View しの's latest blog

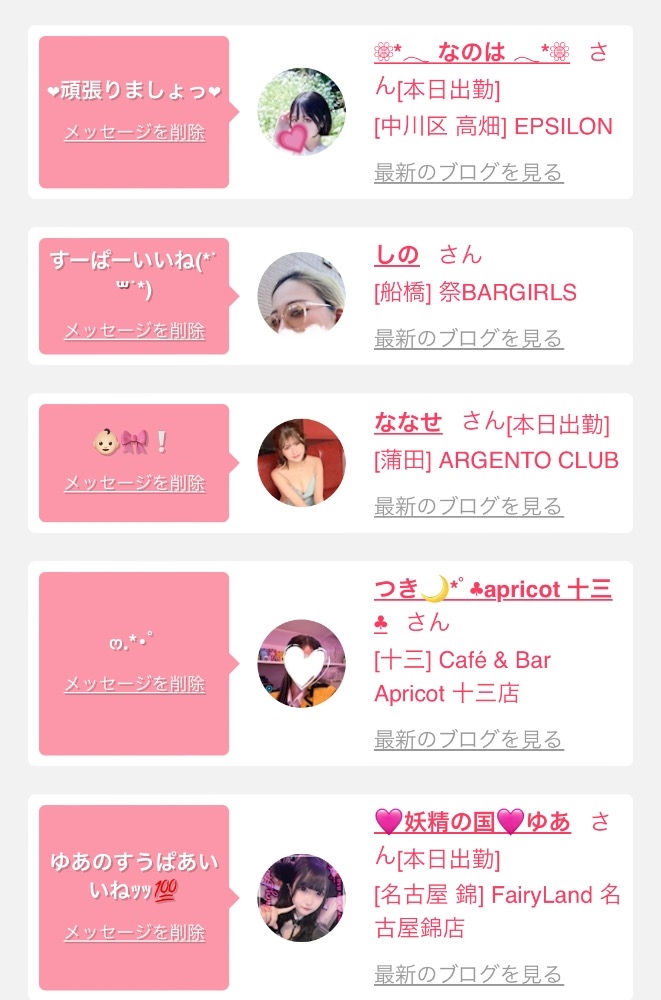(468, 339)
